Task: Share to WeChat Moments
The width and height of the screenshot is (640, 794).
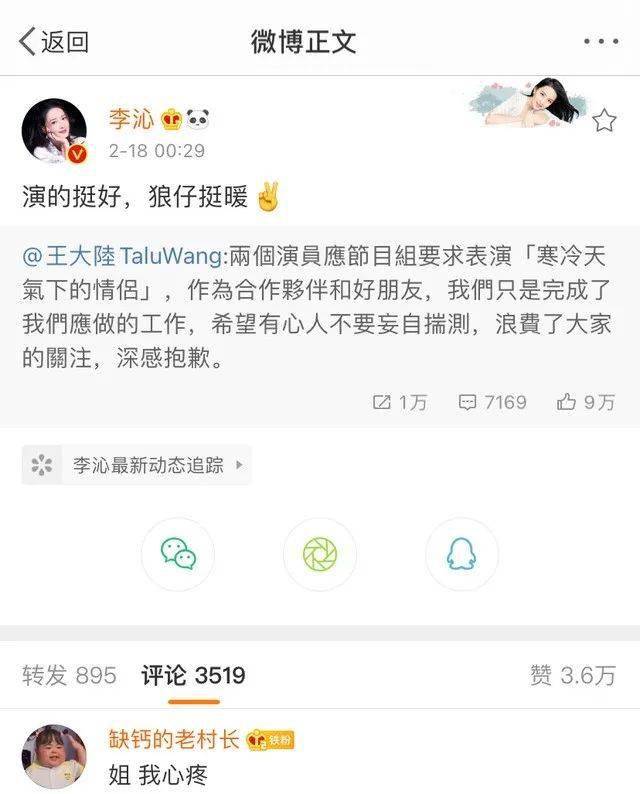Action: coord(320,554)
